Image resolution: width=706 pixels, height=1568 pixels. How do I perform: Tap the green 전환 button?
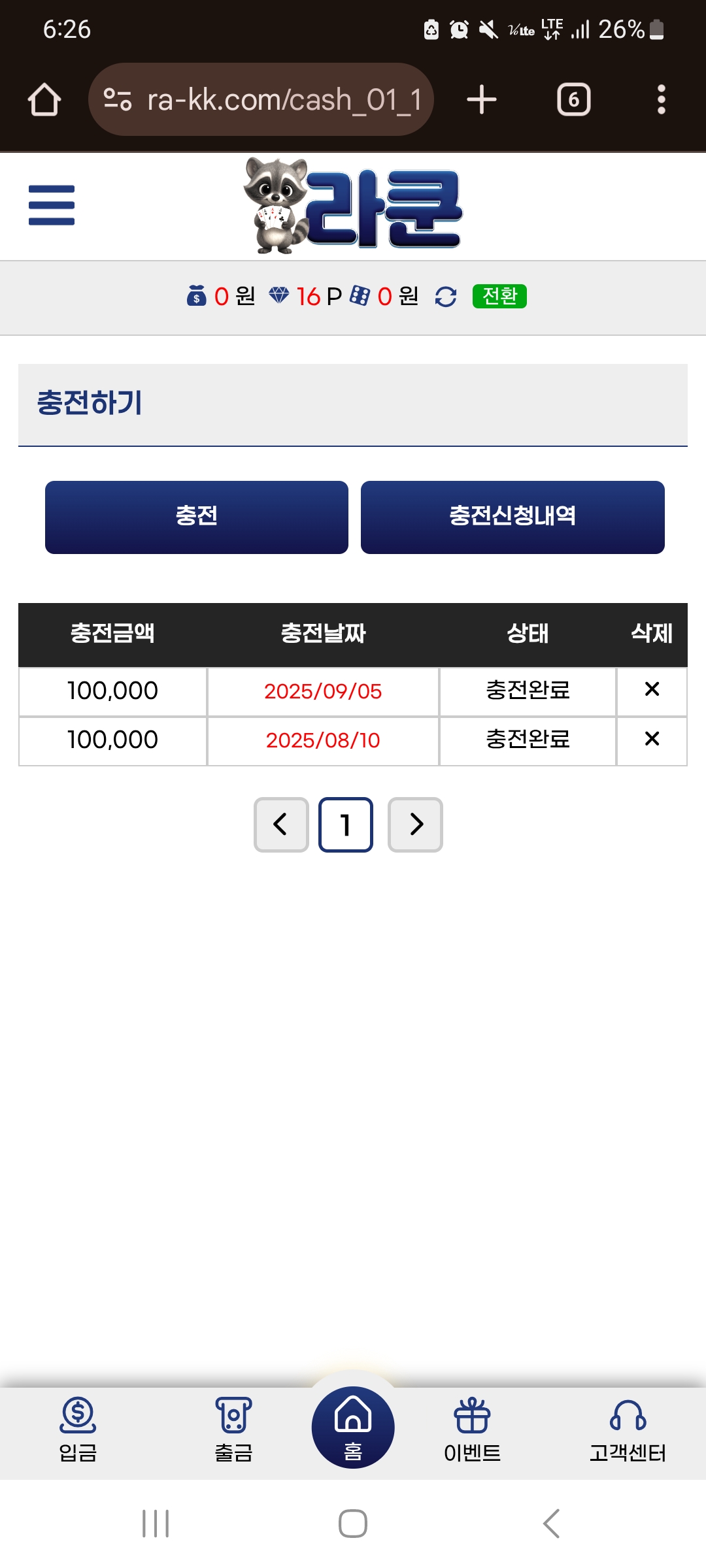[x=499, y=297]
